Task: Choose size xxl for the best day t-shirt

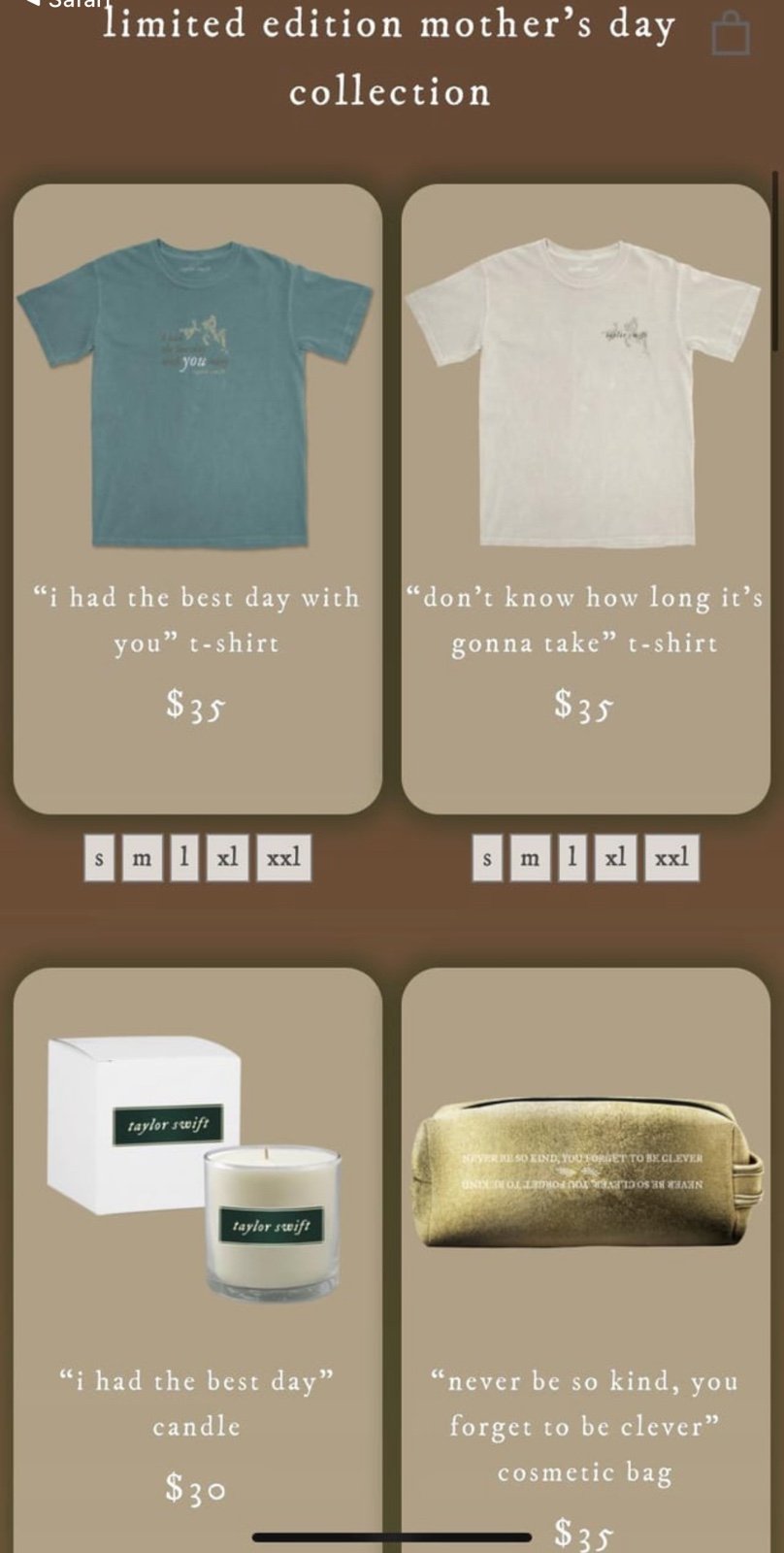Action: click(x=283, y=858)
